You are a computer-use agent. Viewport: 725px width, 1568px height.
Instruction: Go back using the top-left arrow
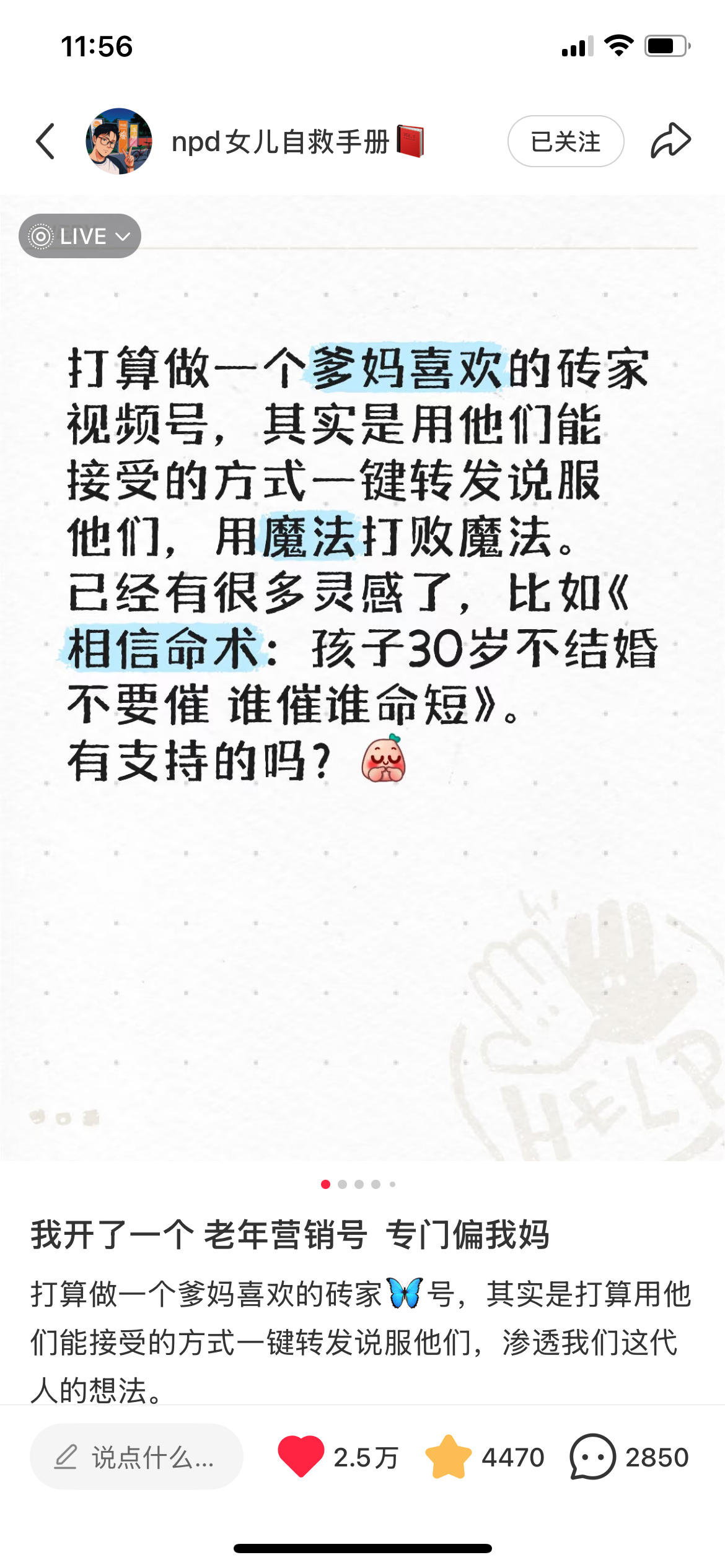[x=45, y=141]
